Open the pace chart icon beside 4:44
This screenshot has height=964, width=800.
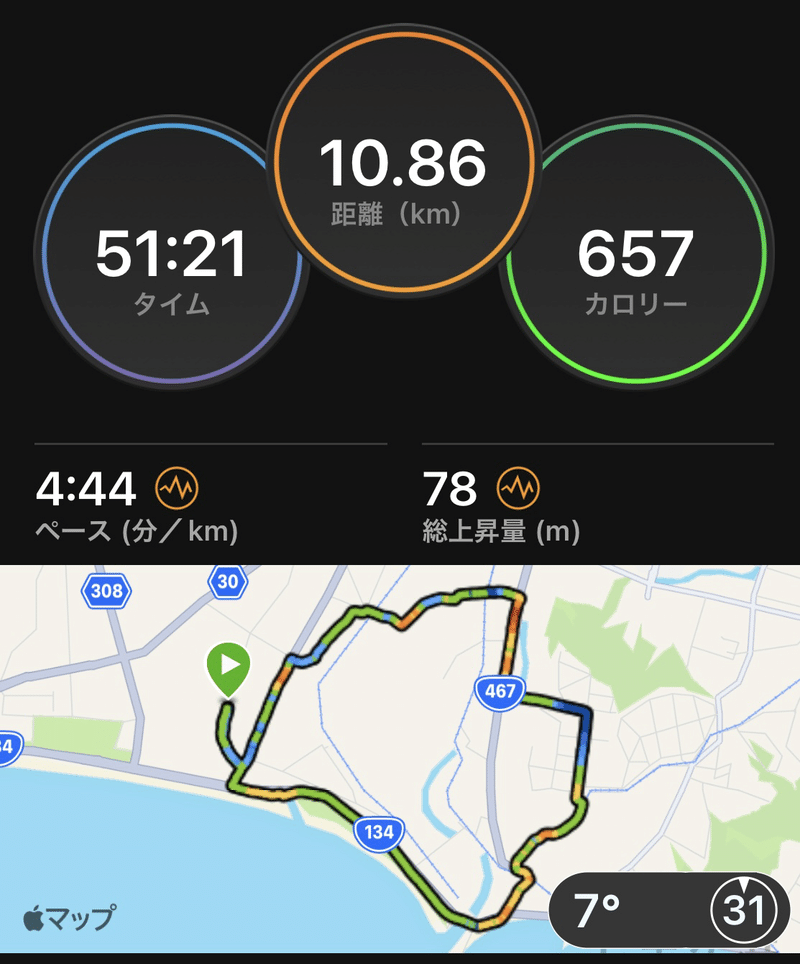tap(177, 488)
